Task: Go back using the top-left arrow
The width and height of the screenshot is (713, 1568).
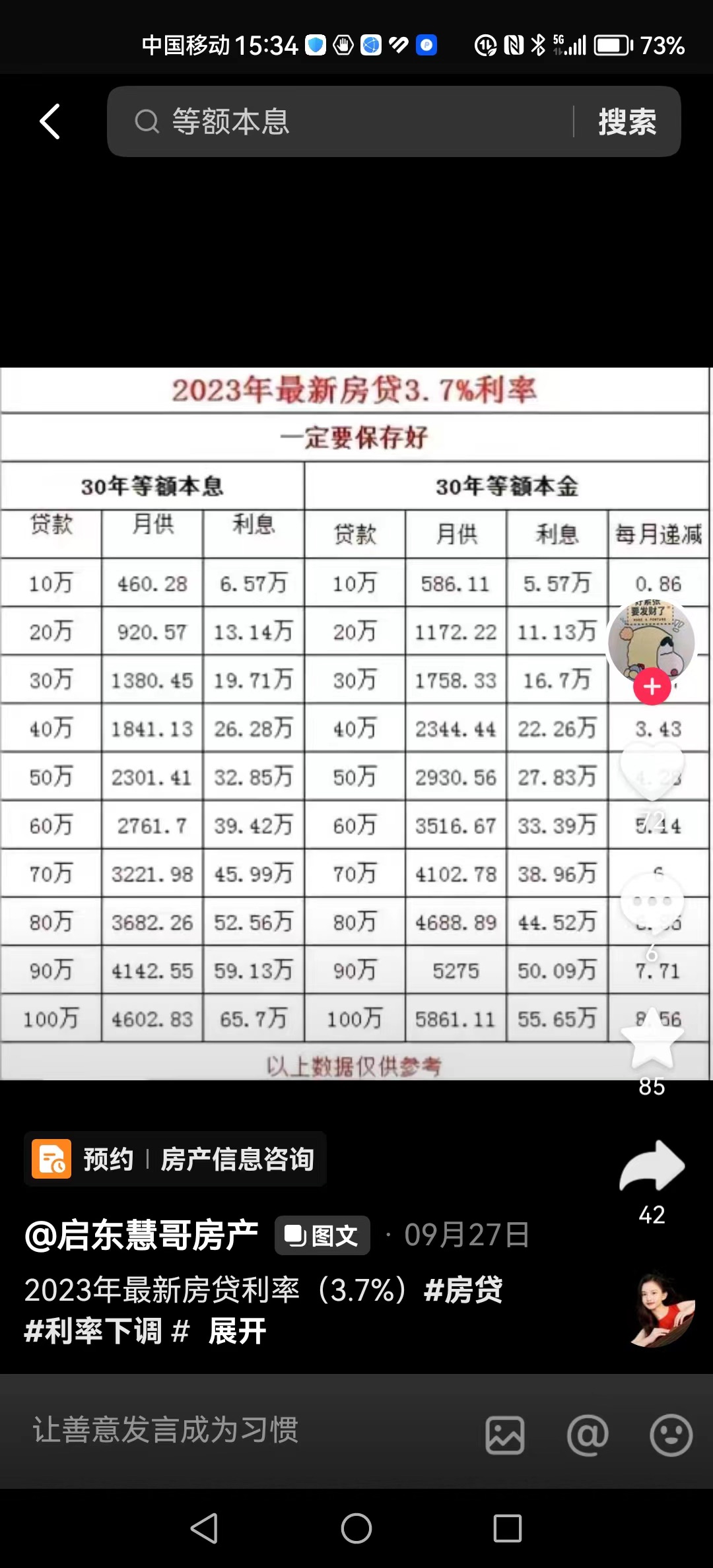Action: point(50,121)
